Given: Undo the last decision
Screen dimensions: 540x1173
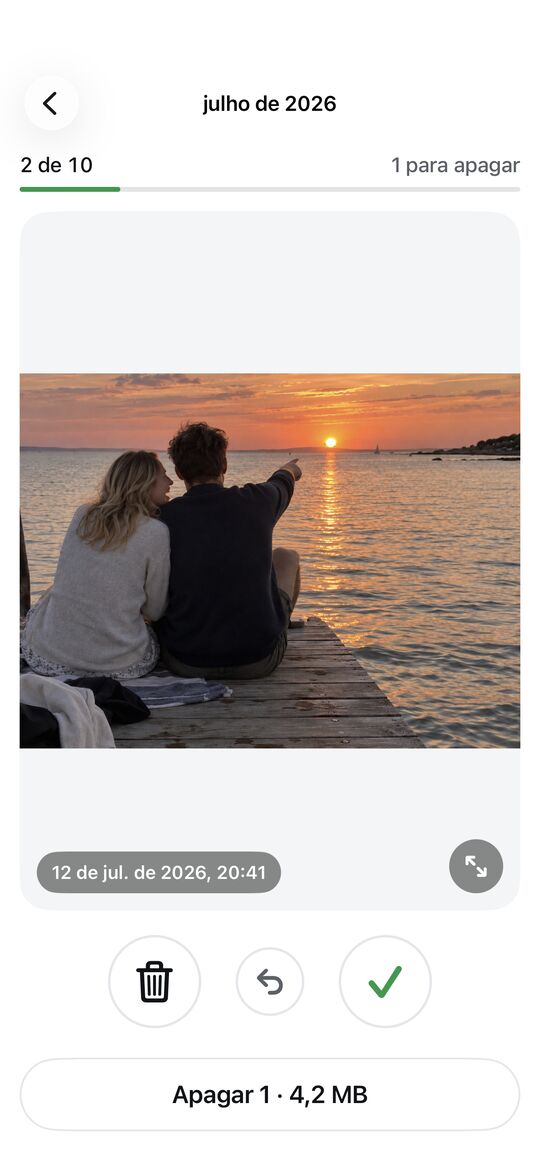Looking at the screenshot, I should pos(270,981).
